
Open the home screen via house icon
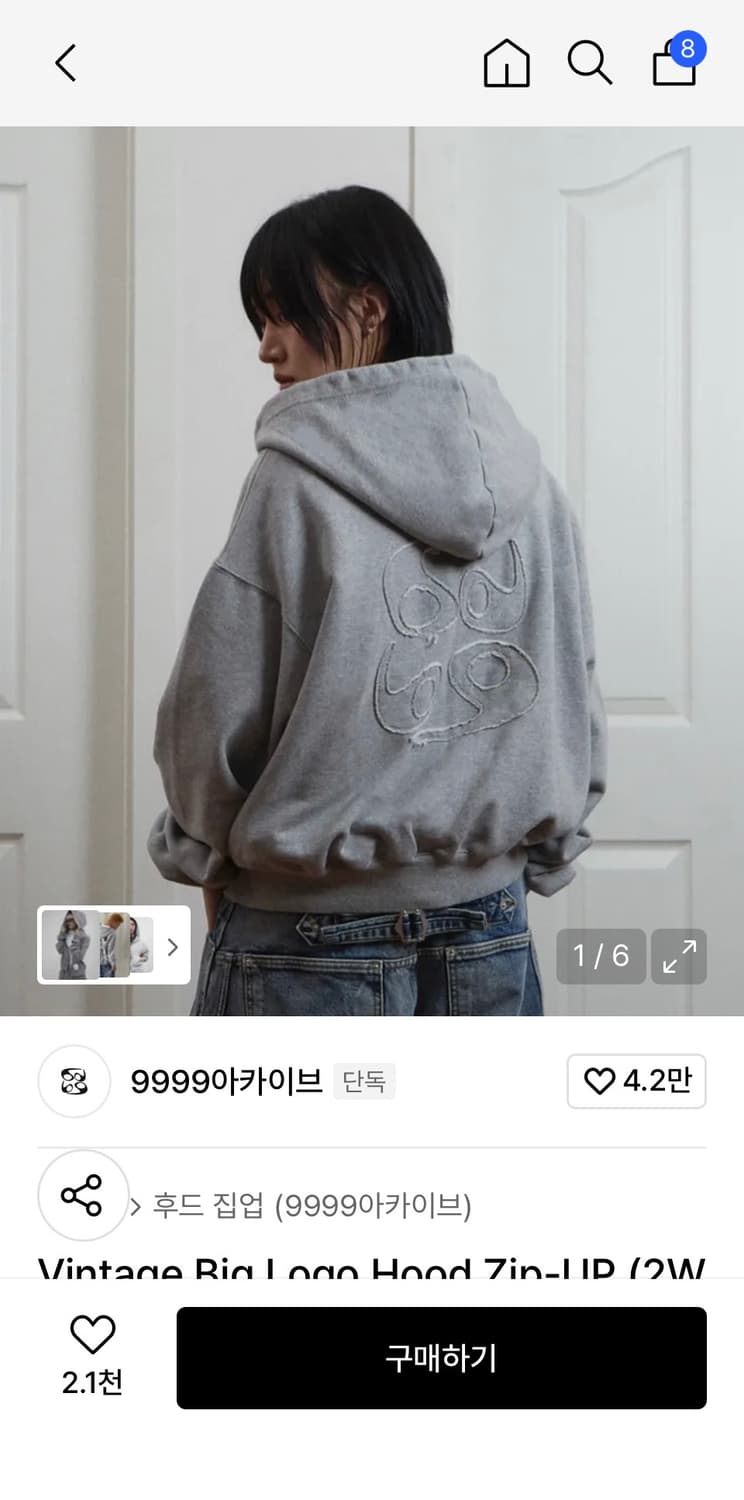(507, 63)
